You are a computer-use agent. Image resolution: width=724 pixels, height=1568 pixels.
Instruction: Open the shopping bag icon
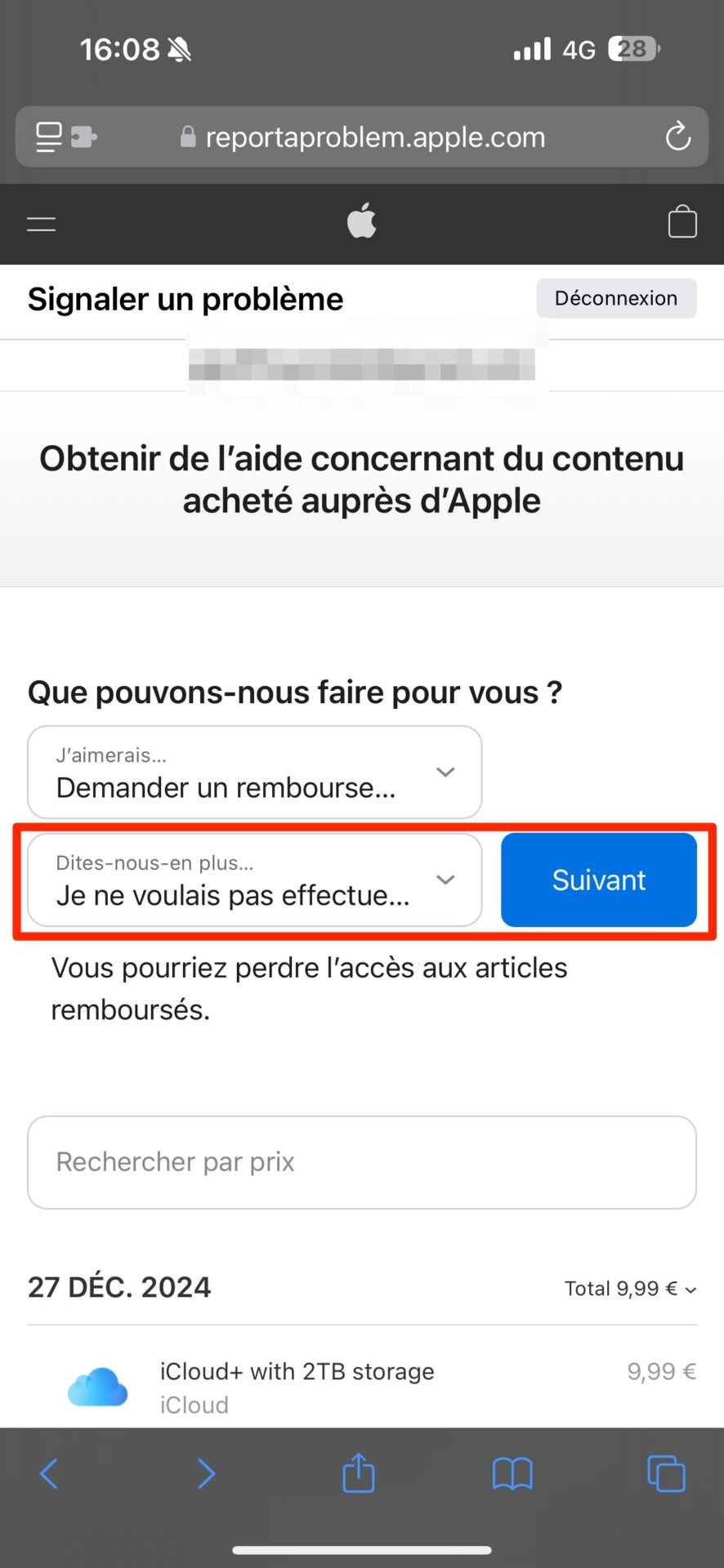(682, 221)
